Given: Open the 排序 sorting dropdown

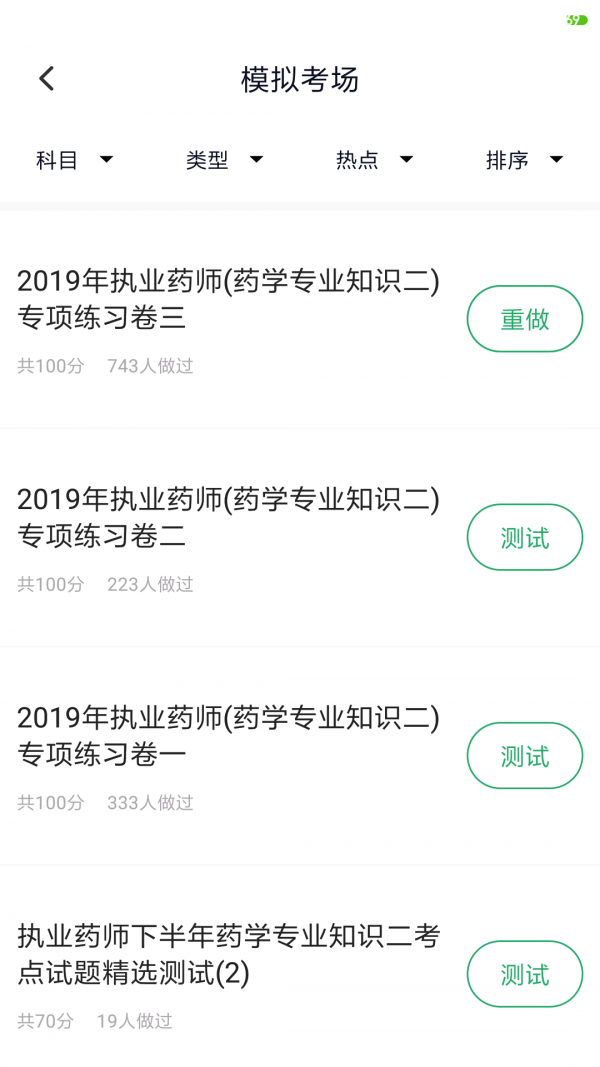Looking at the screenshot, I should point(525,160).
